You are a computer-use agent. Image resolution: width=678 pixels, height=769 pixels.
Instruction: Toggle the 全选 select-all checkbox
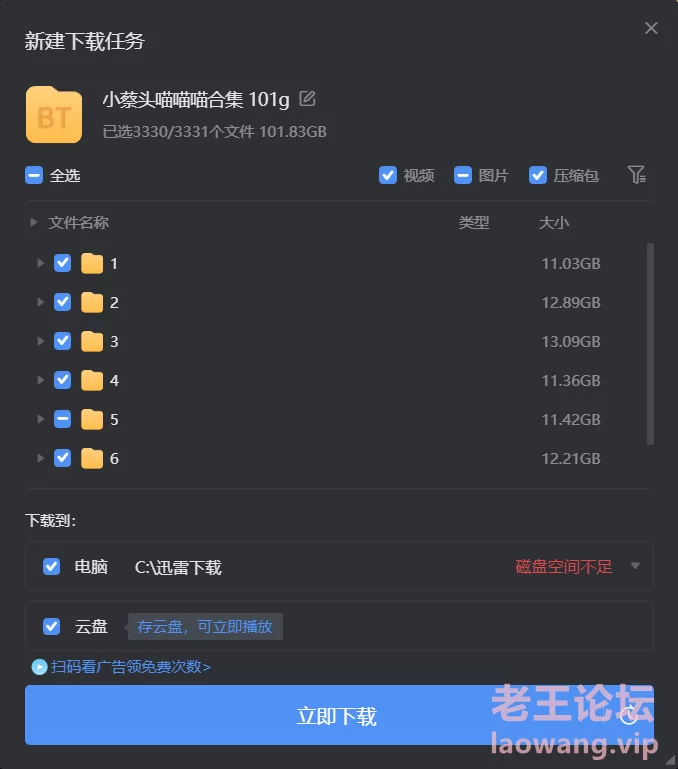34,175
